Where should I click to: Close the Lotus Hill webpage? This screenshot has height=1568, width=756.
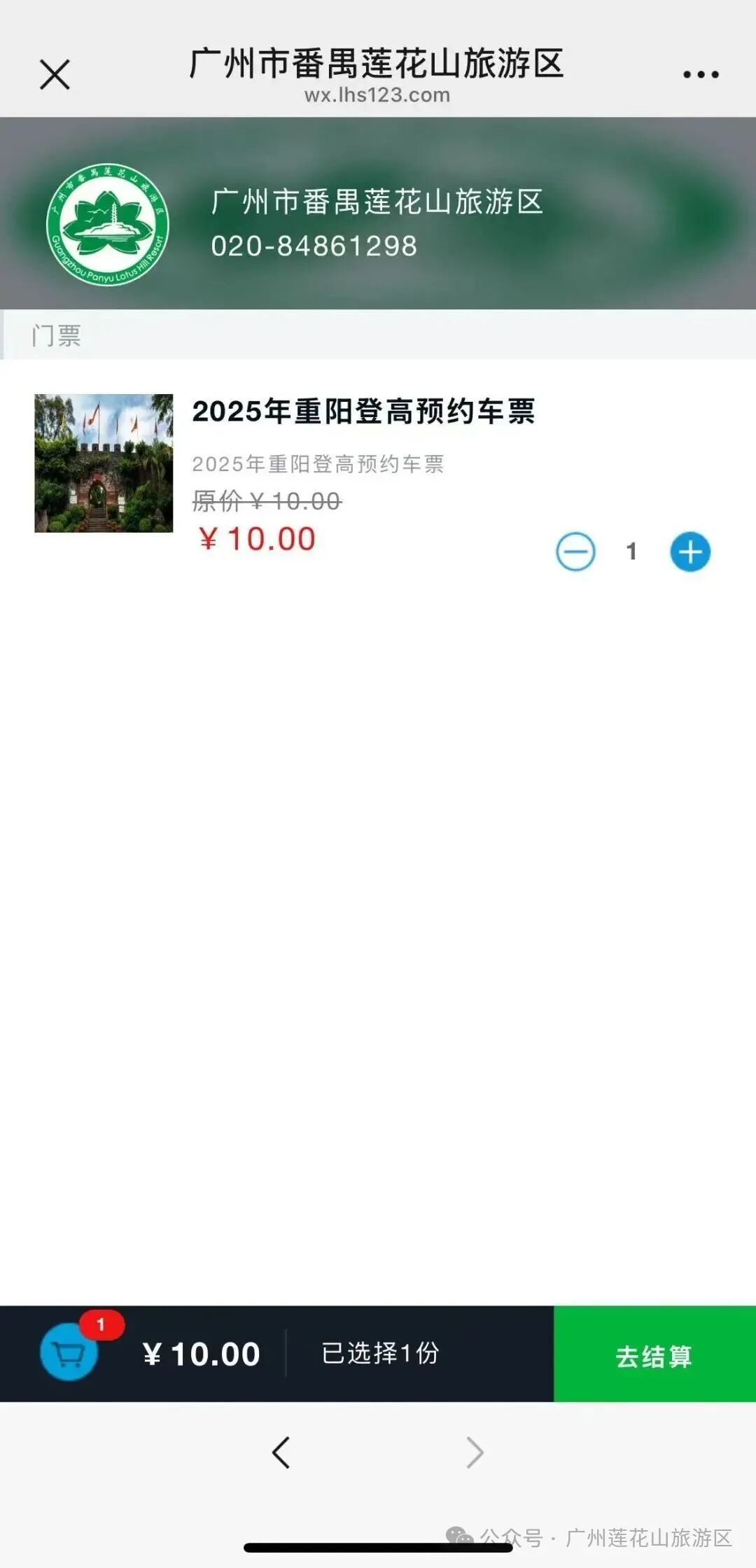click(x=55, y=74)
